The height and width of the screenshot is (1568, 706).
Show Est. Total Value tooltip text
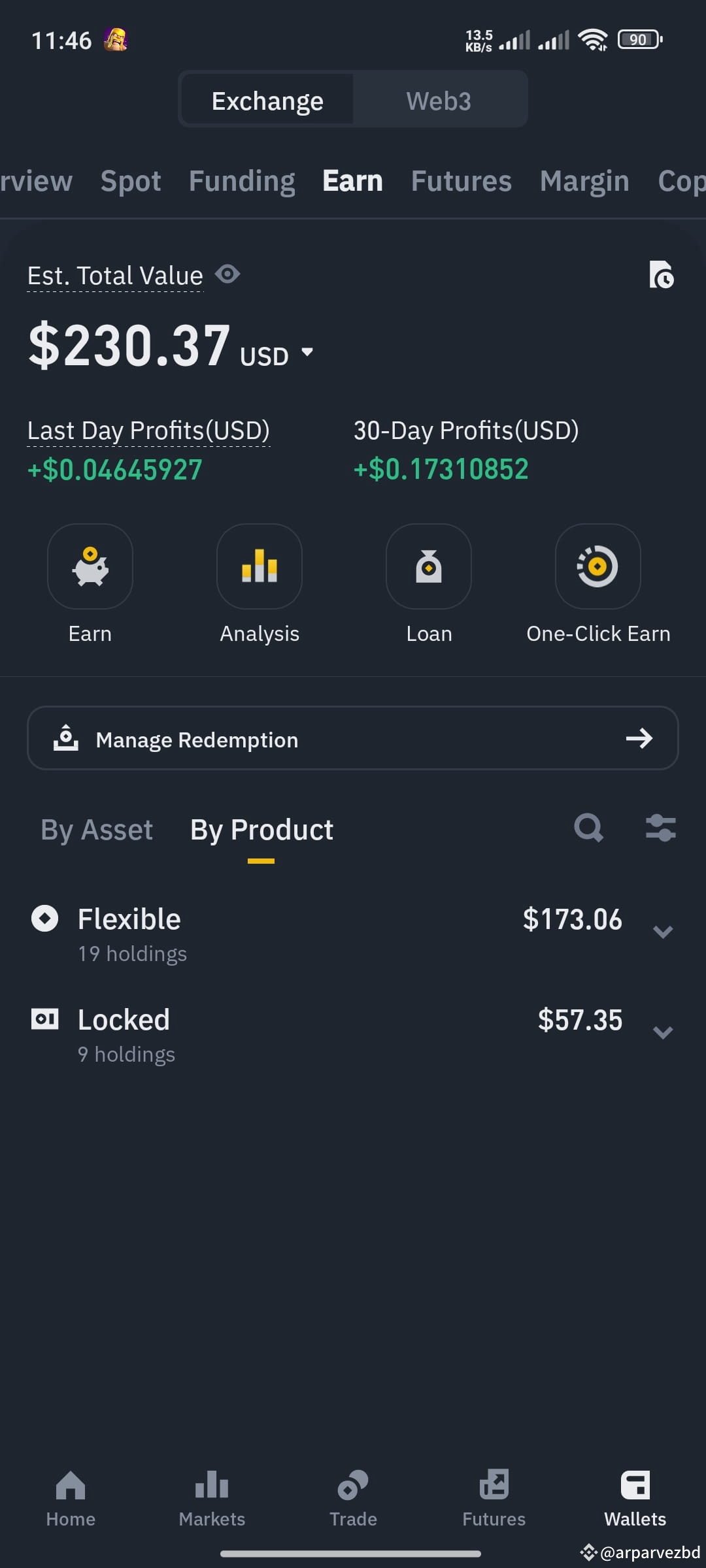[x=114, y=274]
